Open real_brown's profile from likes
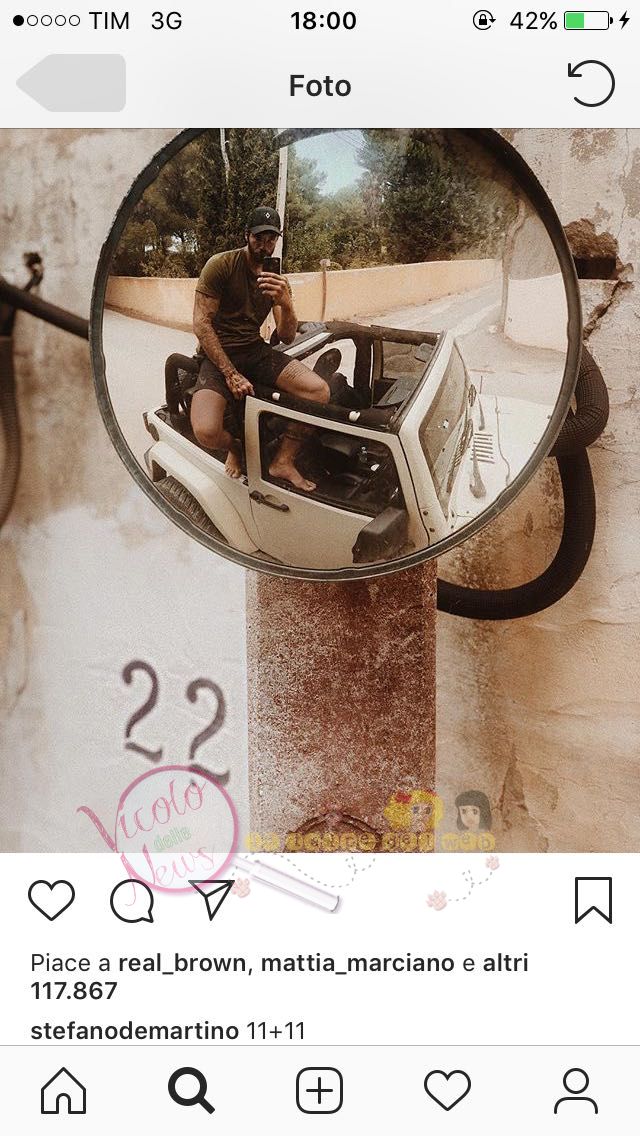This screenshot has width=640, height=1136. coord(184,963)
